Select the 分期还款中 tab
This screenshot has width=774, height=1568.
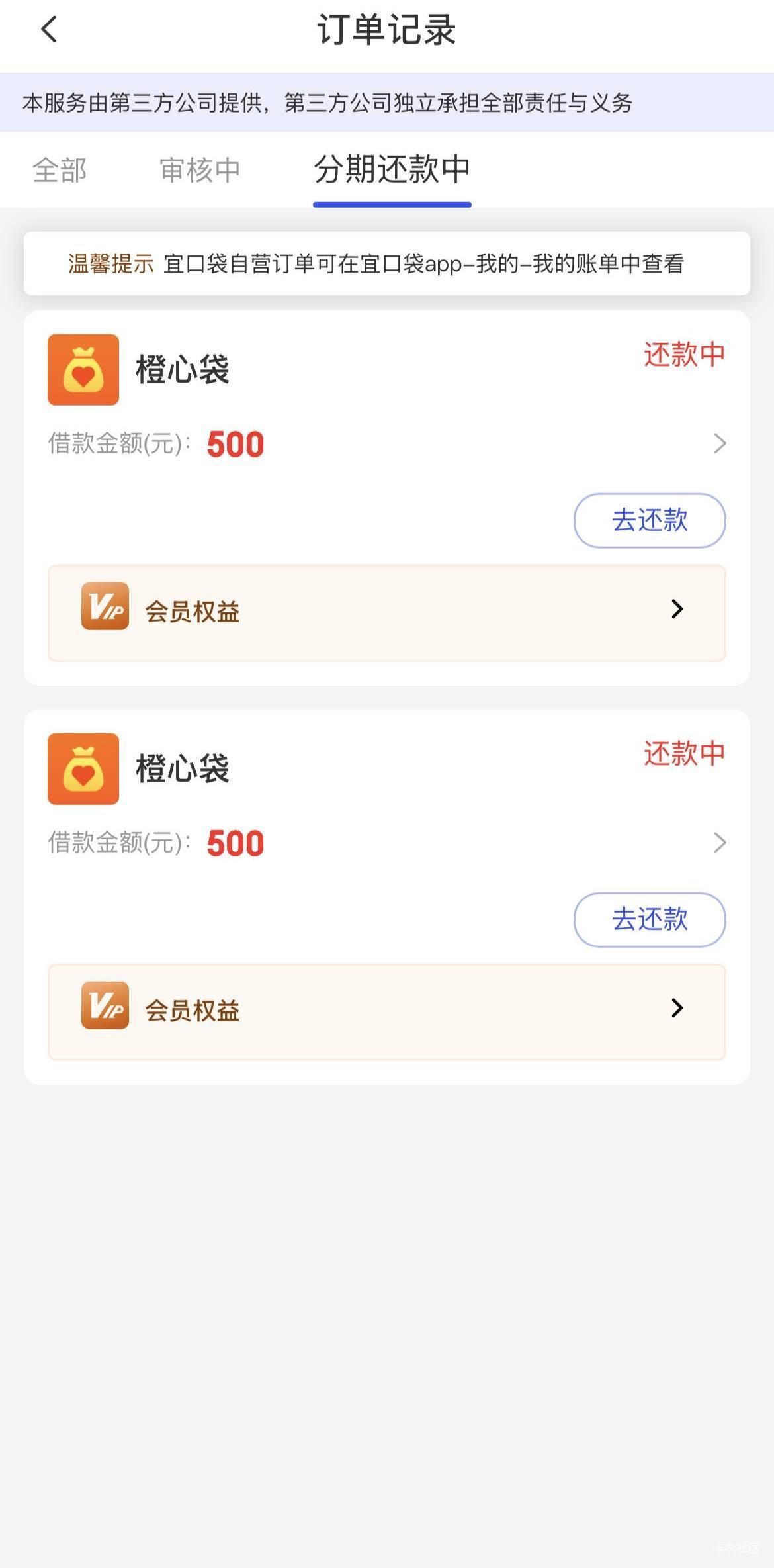[x=392, y=170]
